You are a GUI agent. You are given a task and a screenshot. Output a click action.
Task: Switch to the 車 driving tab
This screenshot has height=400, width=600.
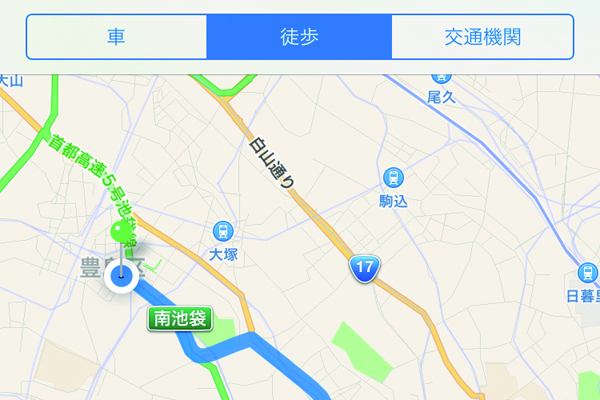click(x=116, y=38)
